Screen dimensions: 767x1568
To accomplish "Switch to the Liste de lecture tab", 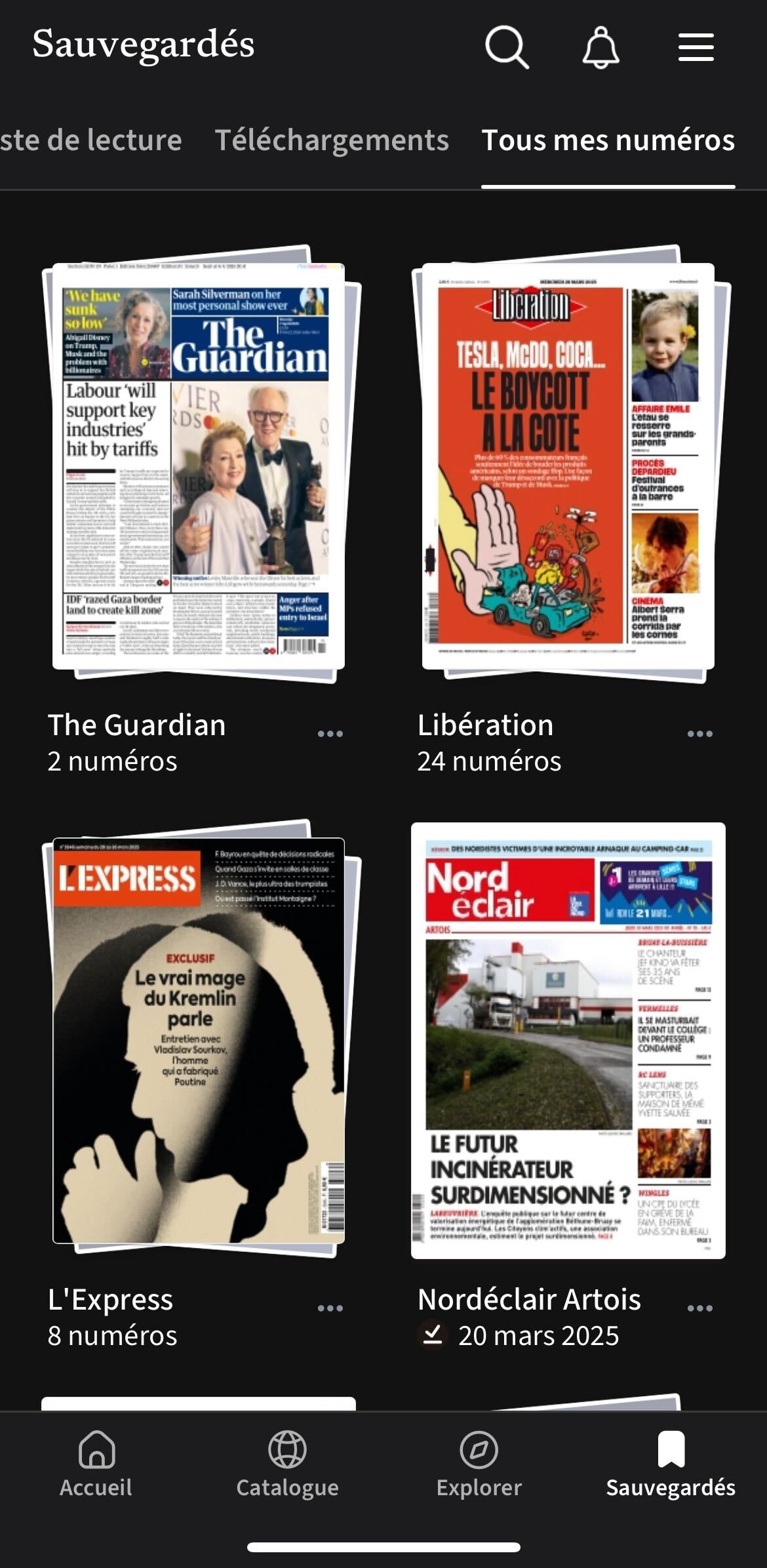I will (x=90, y=140).
